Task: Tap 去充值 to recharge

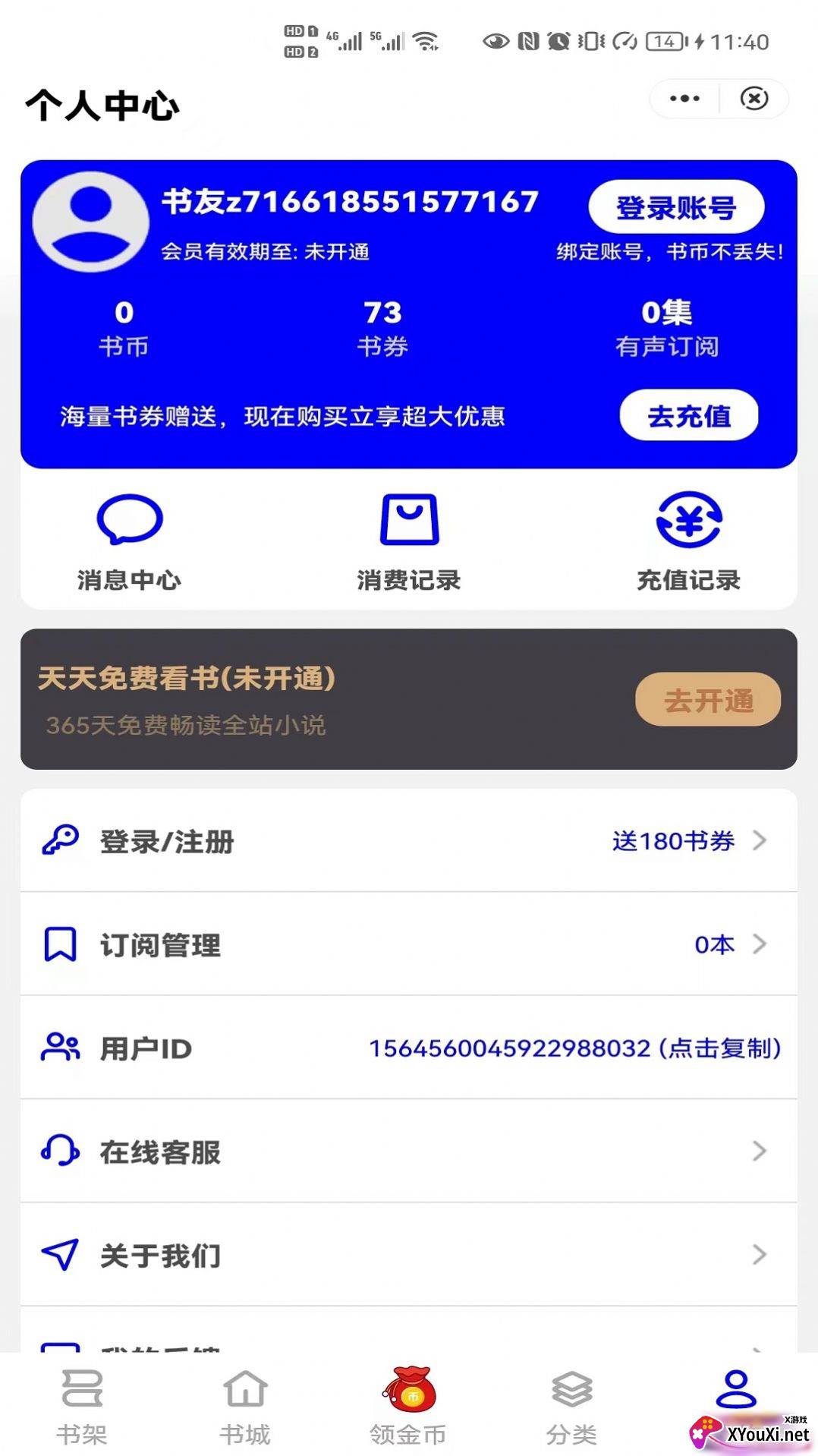Action: (x=688, y=415)
